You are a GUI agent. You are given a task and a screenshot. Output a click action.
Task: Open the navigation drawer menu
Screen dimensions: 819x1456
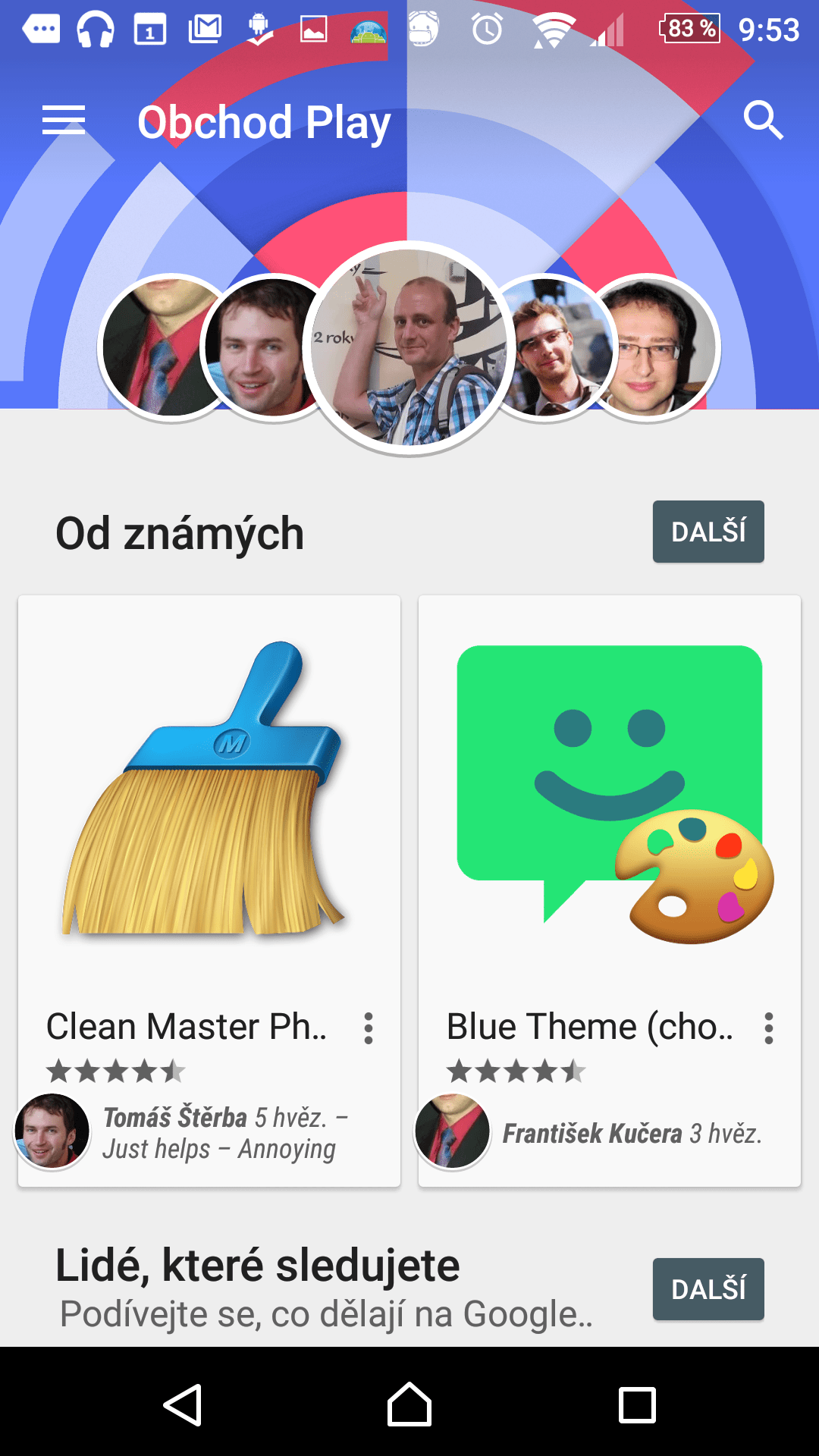[x=64, y=121]
